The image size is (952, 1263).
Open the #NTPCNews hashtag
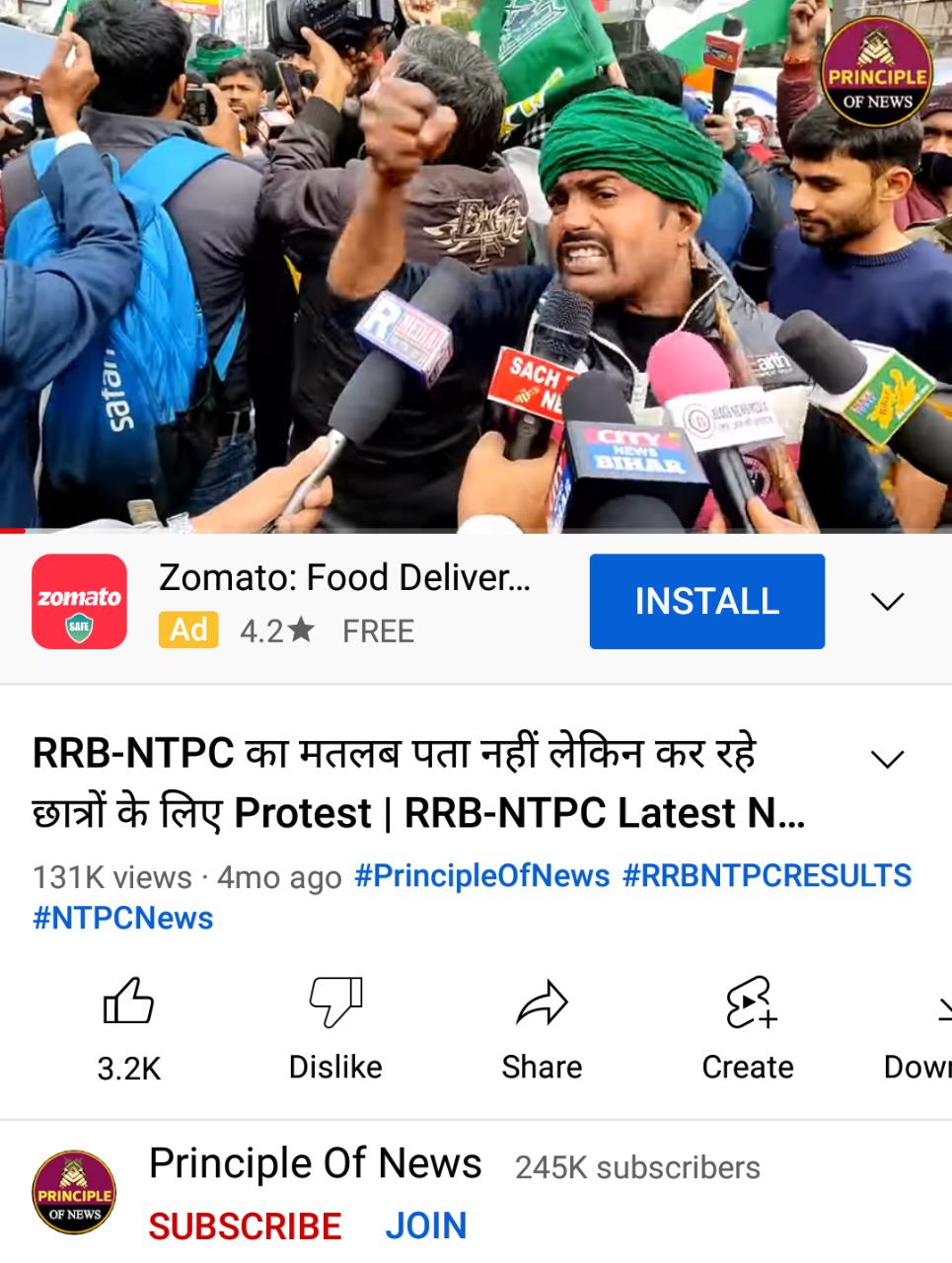pyautogui.click(x=123, y=919)
